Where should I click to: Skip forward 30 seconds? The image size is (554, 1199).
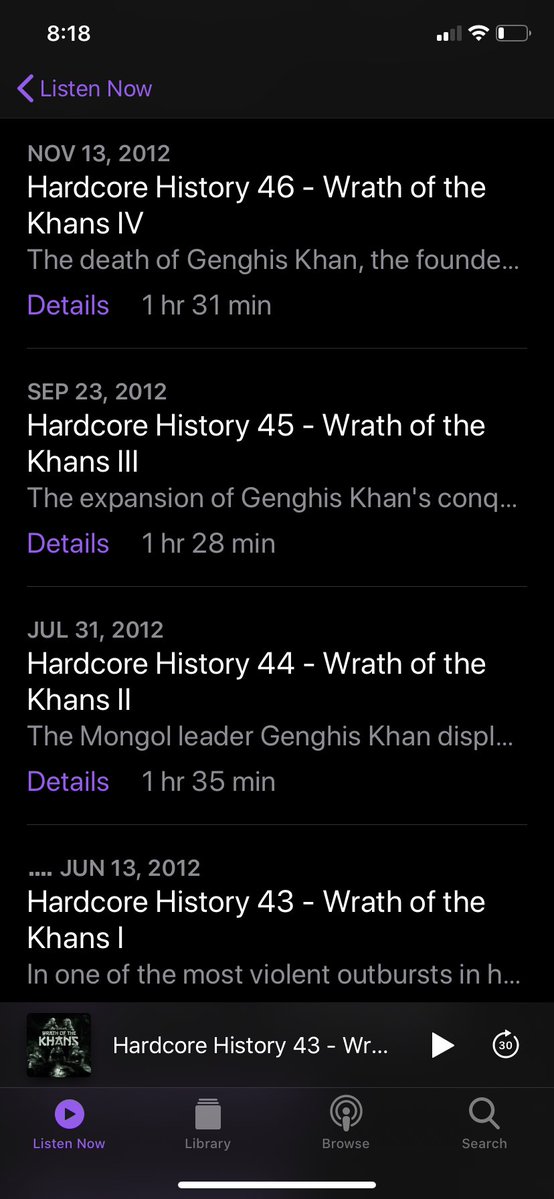[x=505, y=1045]
